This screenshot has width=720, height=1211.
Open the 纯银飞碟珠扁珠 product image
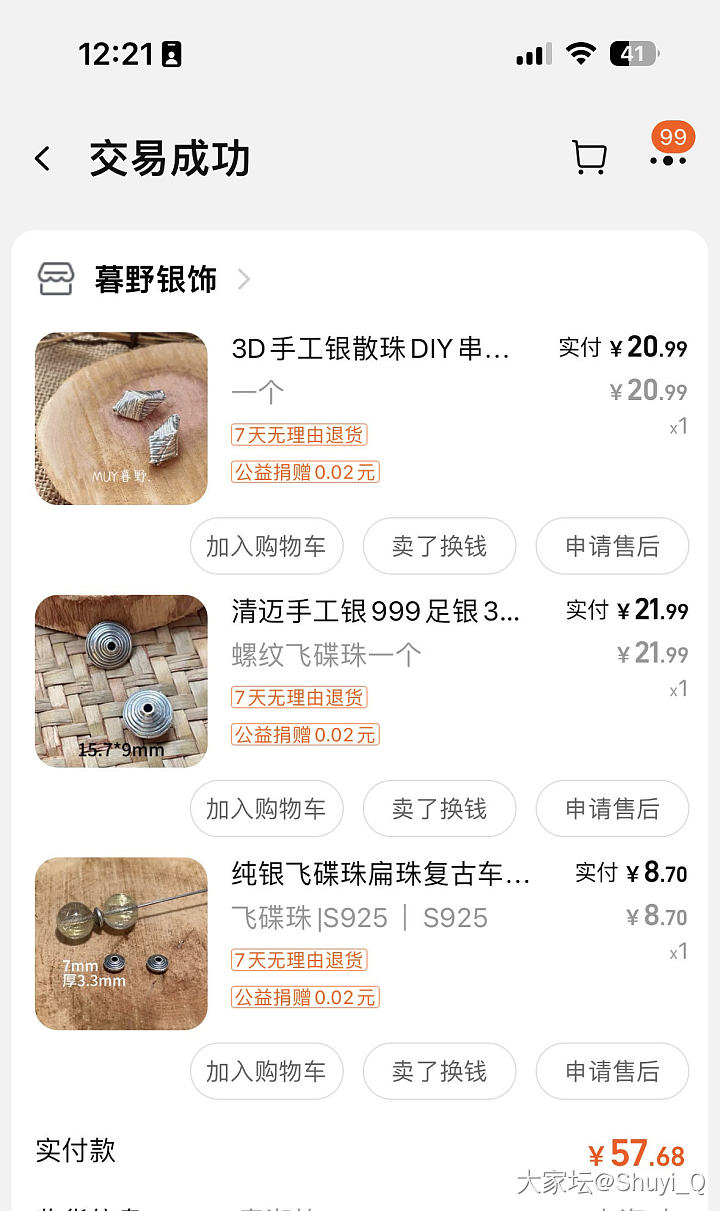tap(121, 943)
